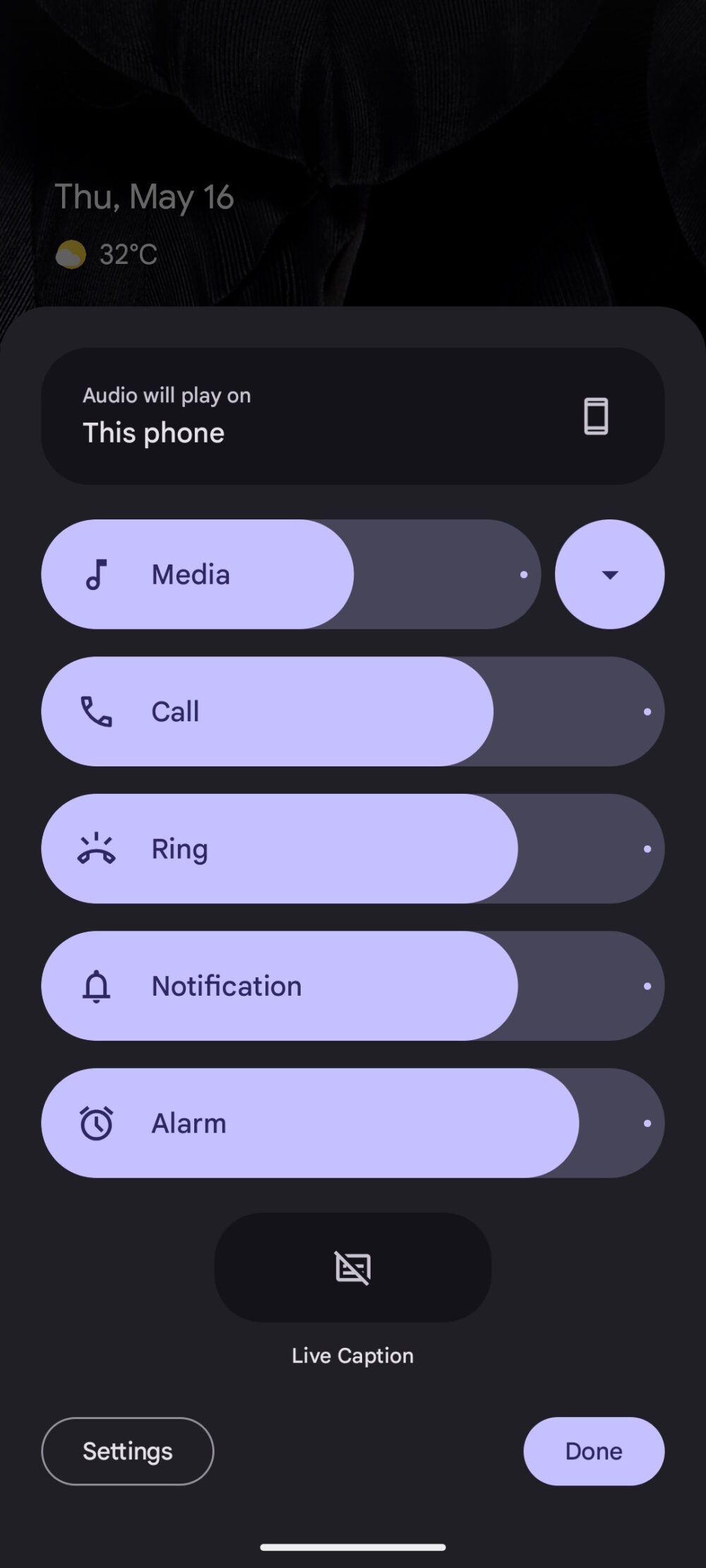Adjust the Alarm volume slider
Screen dimensions: 706x1568
(x=353, y=1123)
